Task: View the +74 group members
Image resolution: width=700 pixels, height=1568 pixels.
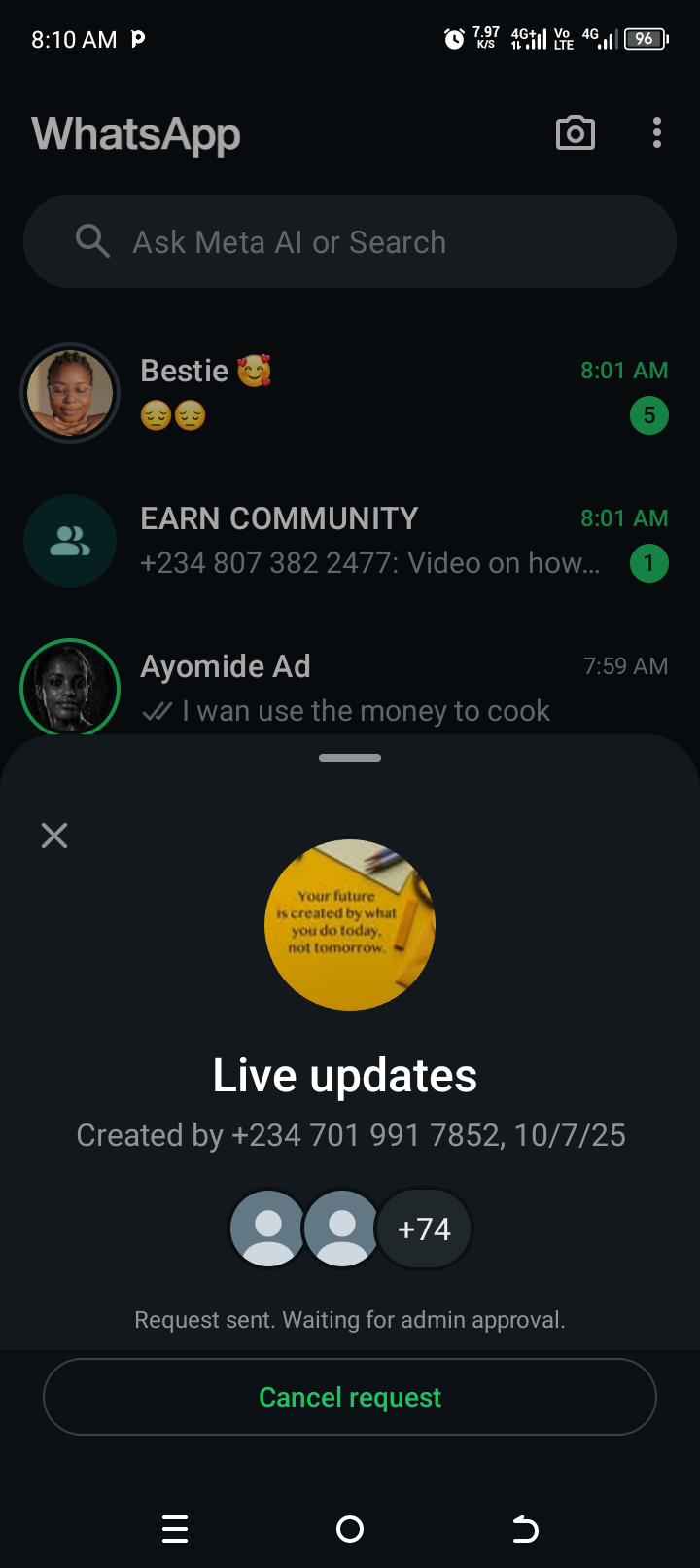Action: pyautogui.click(x=424, y=1229)
